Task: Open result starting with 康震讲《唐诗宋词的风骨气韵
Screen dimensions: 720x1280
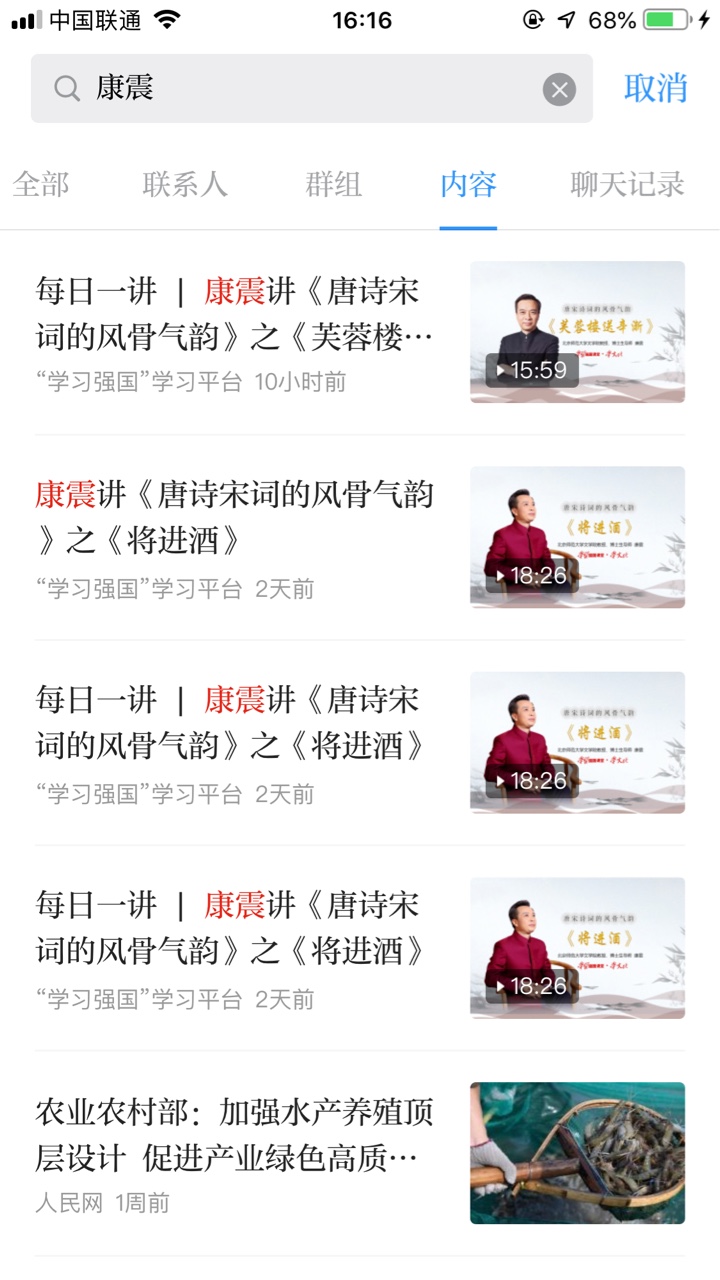Action: pos(360,537)
